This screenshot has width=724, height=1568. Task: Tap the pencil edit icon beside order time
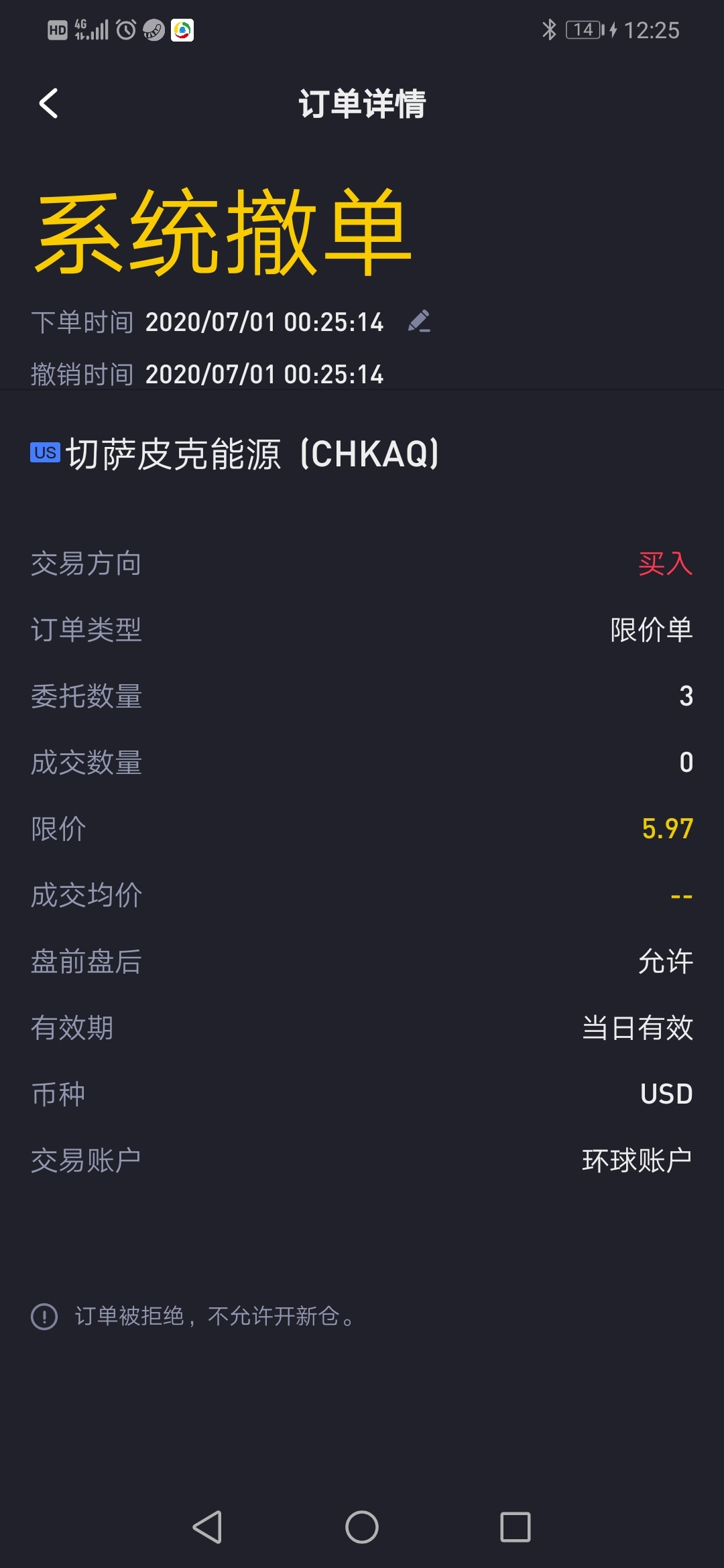click(x=419, y=322)
